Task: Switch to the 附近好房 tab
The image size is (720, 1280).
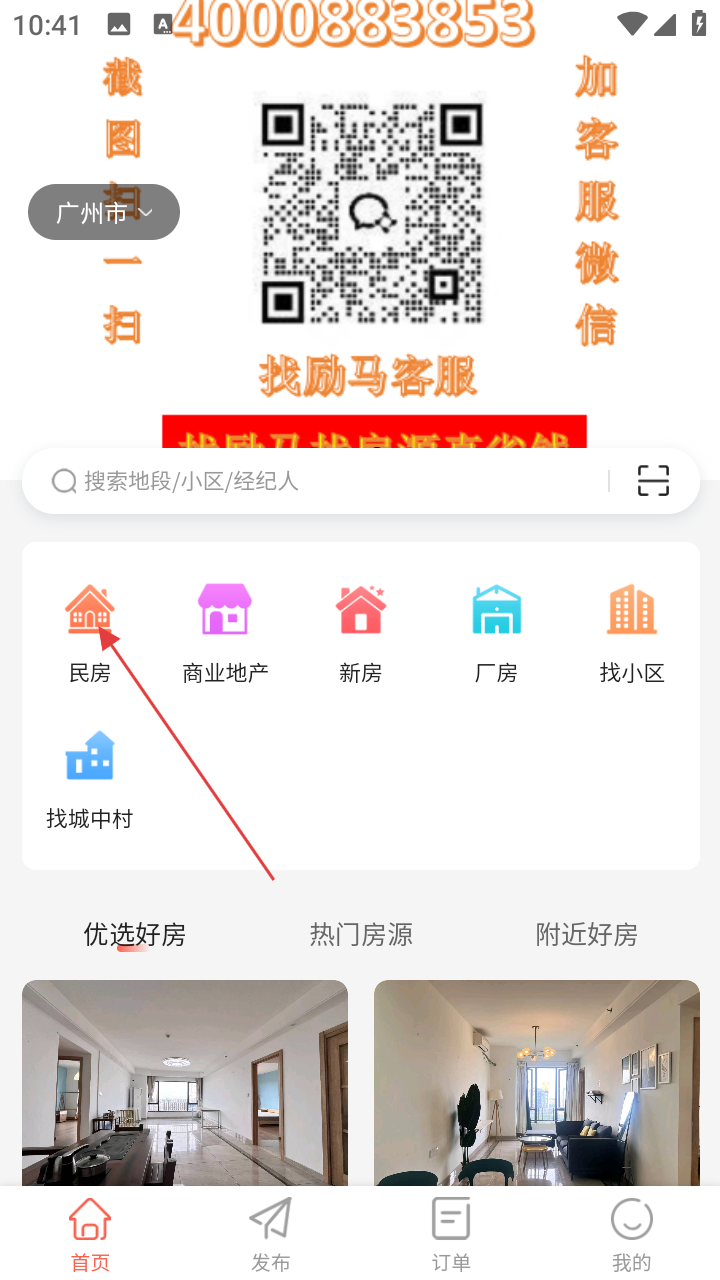Action: point(587,935)
